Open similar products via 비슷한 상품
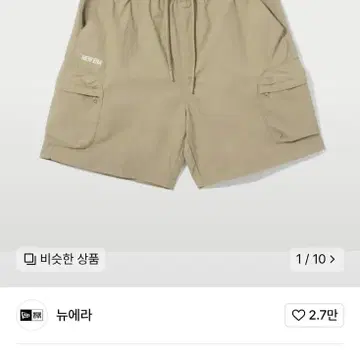This screenshot has height=360, width=360. [61, 259]
